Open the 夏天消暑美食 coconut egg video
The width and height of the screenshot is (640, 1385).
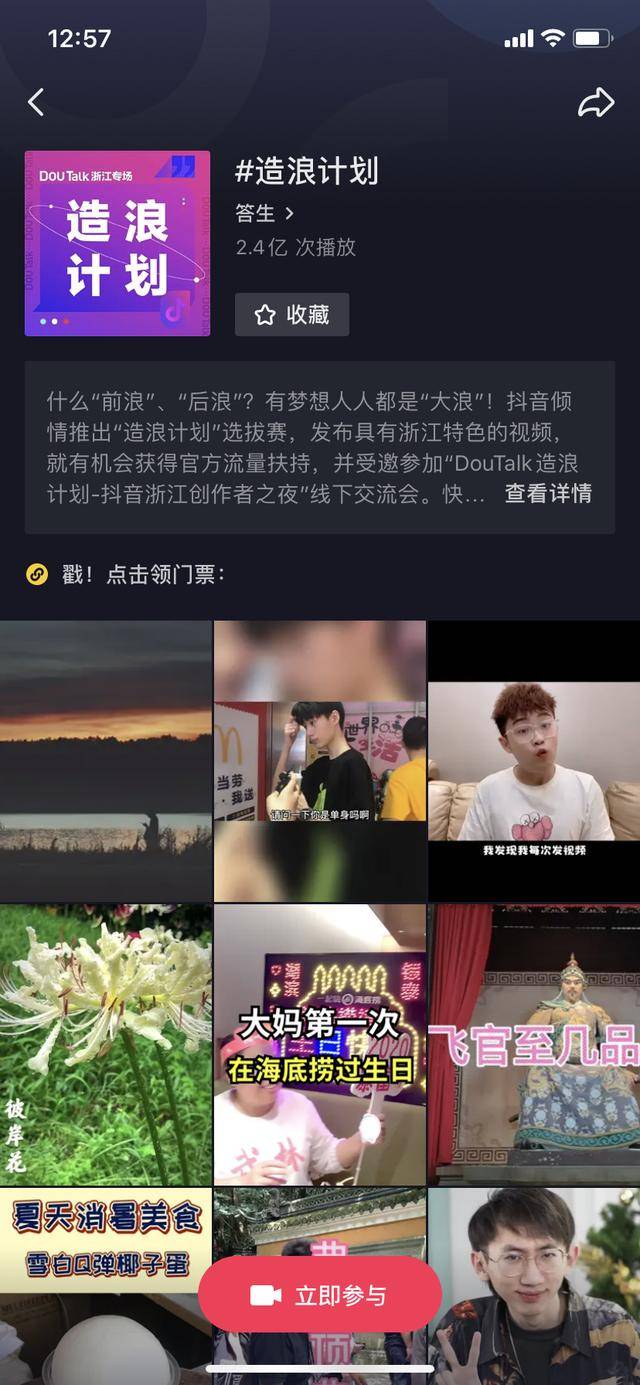click(x=106, y=1287)
